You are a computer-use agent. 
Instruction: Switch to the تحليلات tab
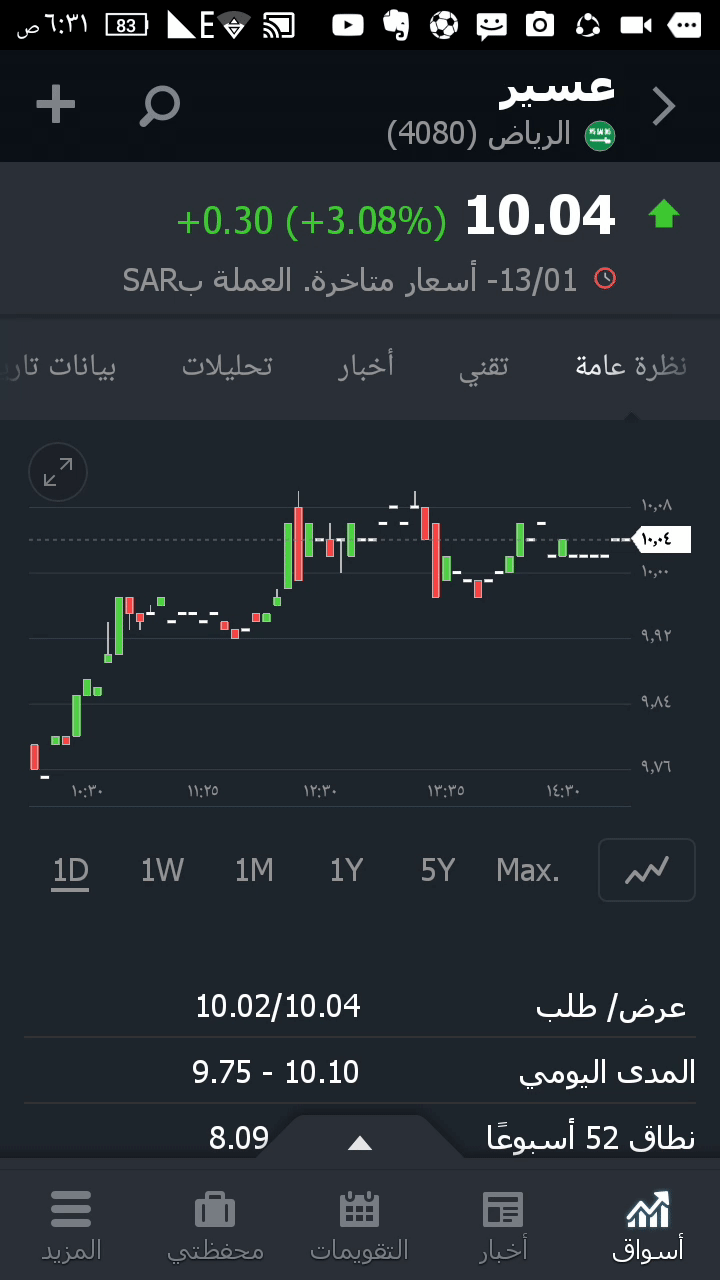tap(227, 366)
